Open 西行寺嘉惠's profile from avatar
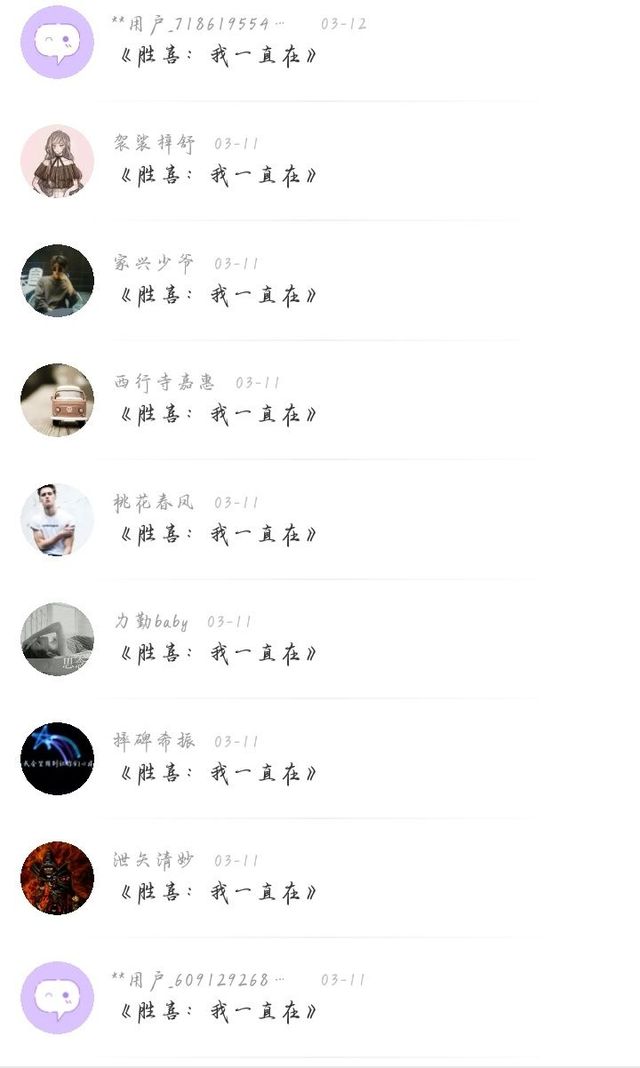The height and width of the screenshot is (1068, 640). (x=57, y=400)
